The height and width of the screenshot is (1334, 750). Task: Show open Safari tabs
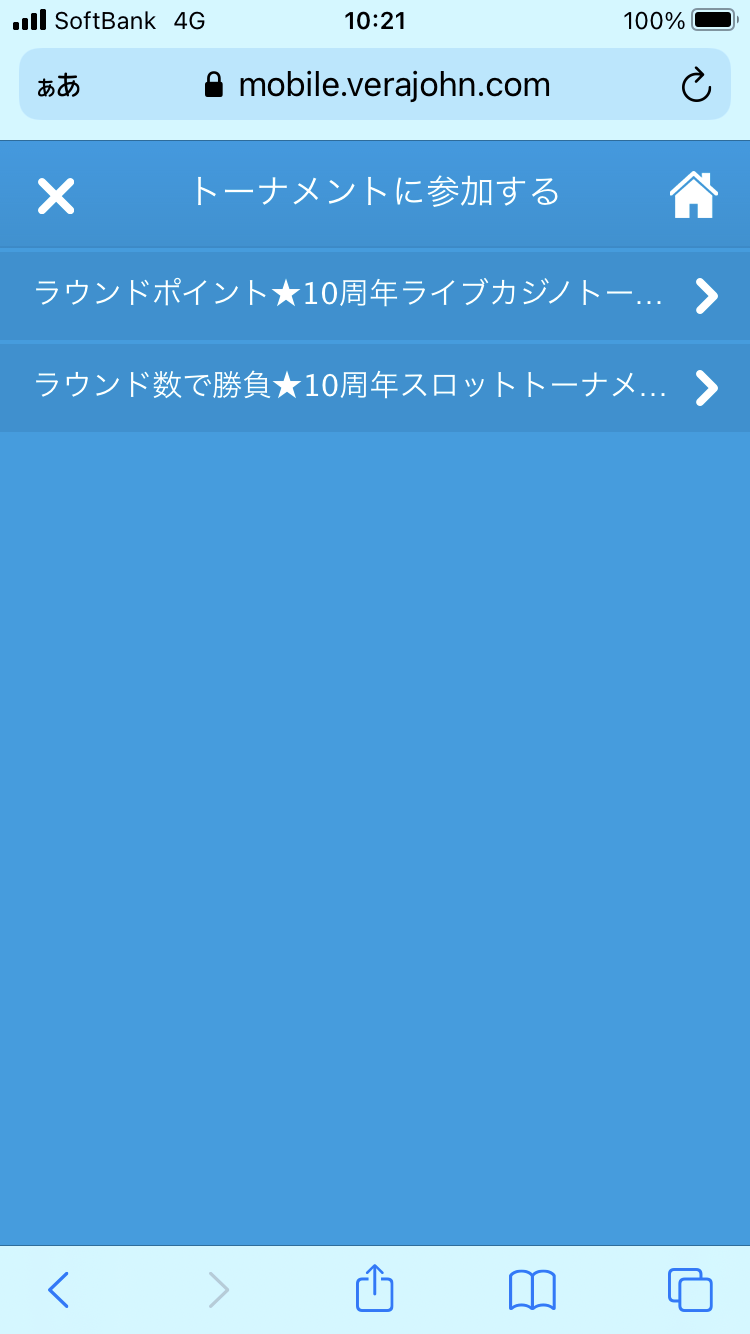(690, 1290)
